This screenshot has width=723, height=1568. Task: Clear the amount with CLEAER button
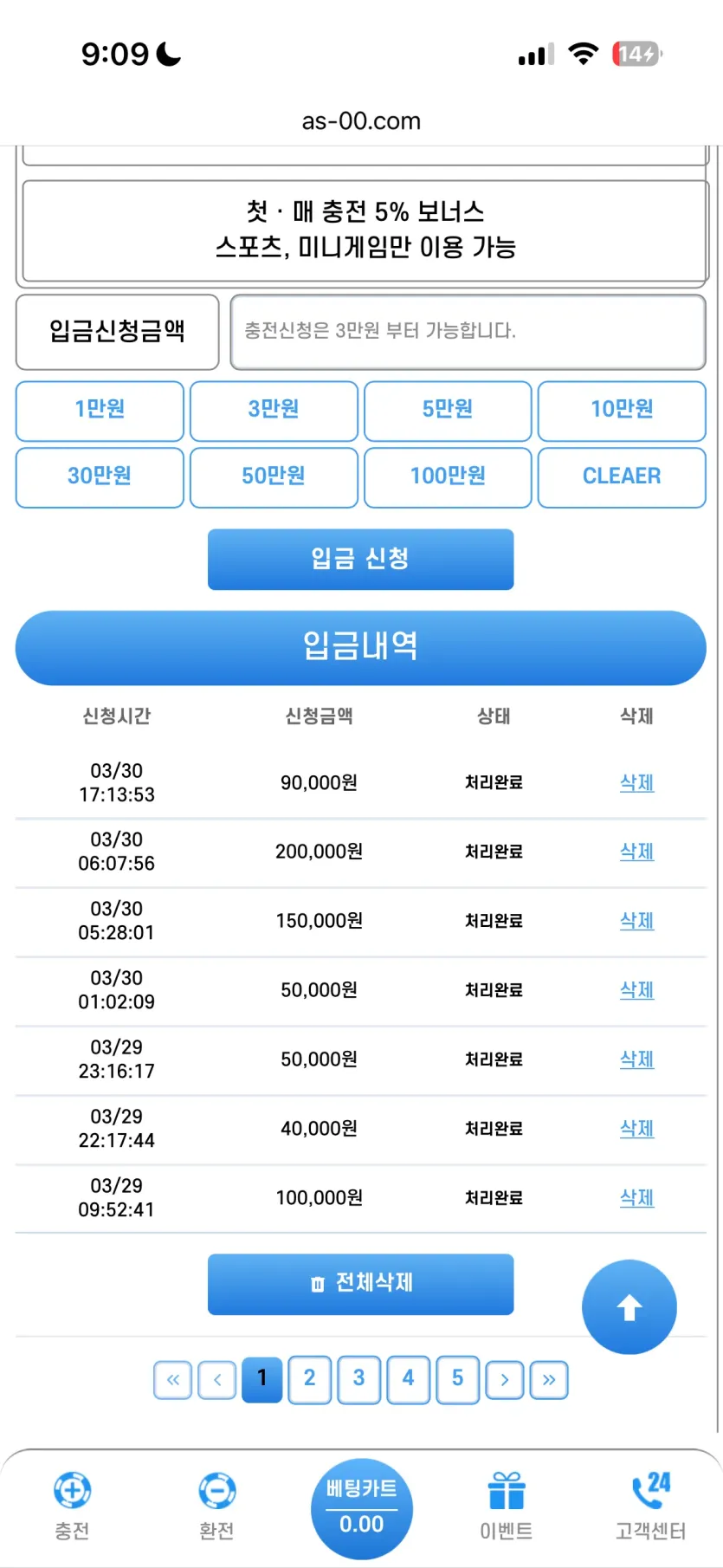(x=622, y=476)
